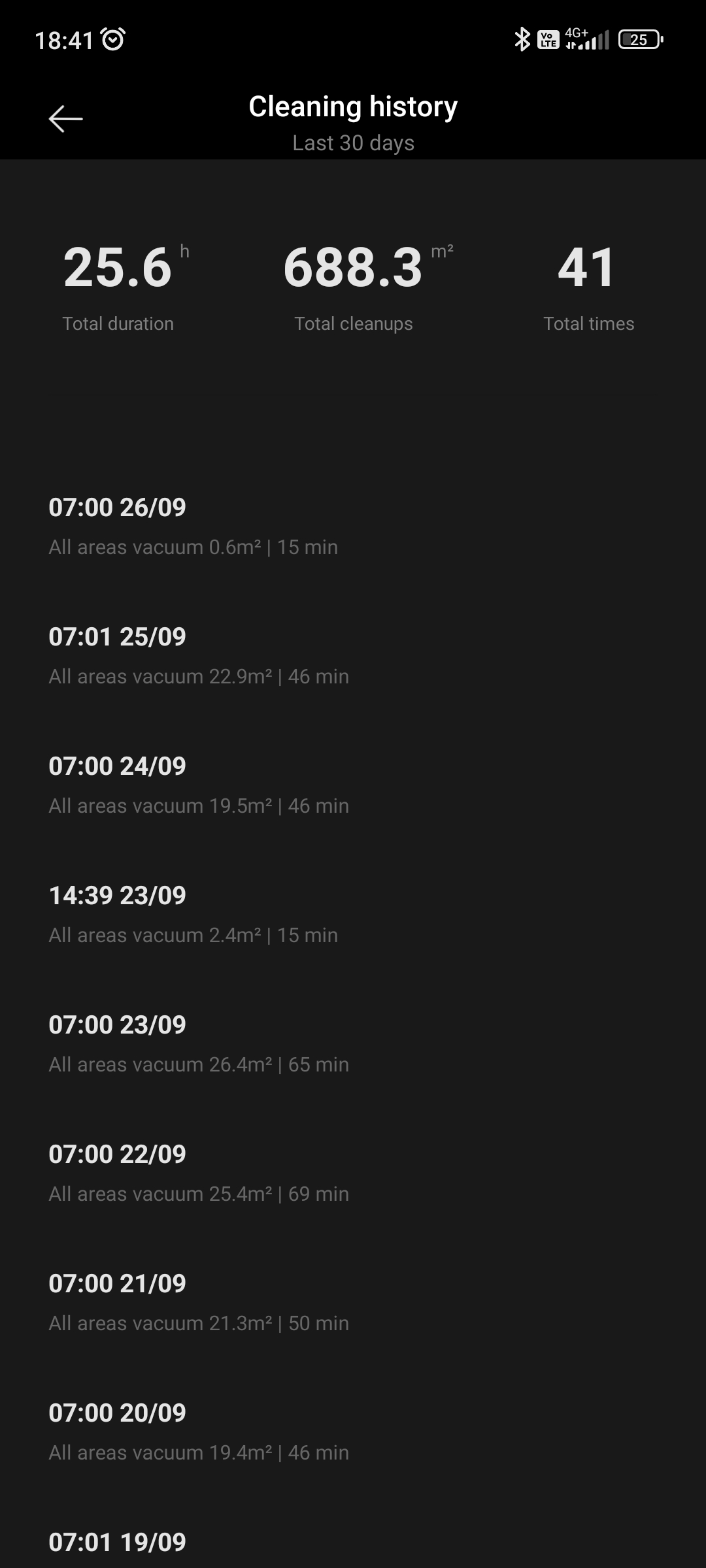View the 07:00 24/09 cleaning entry
This screenshot has height=1568, width=706.
click(353, 785)
